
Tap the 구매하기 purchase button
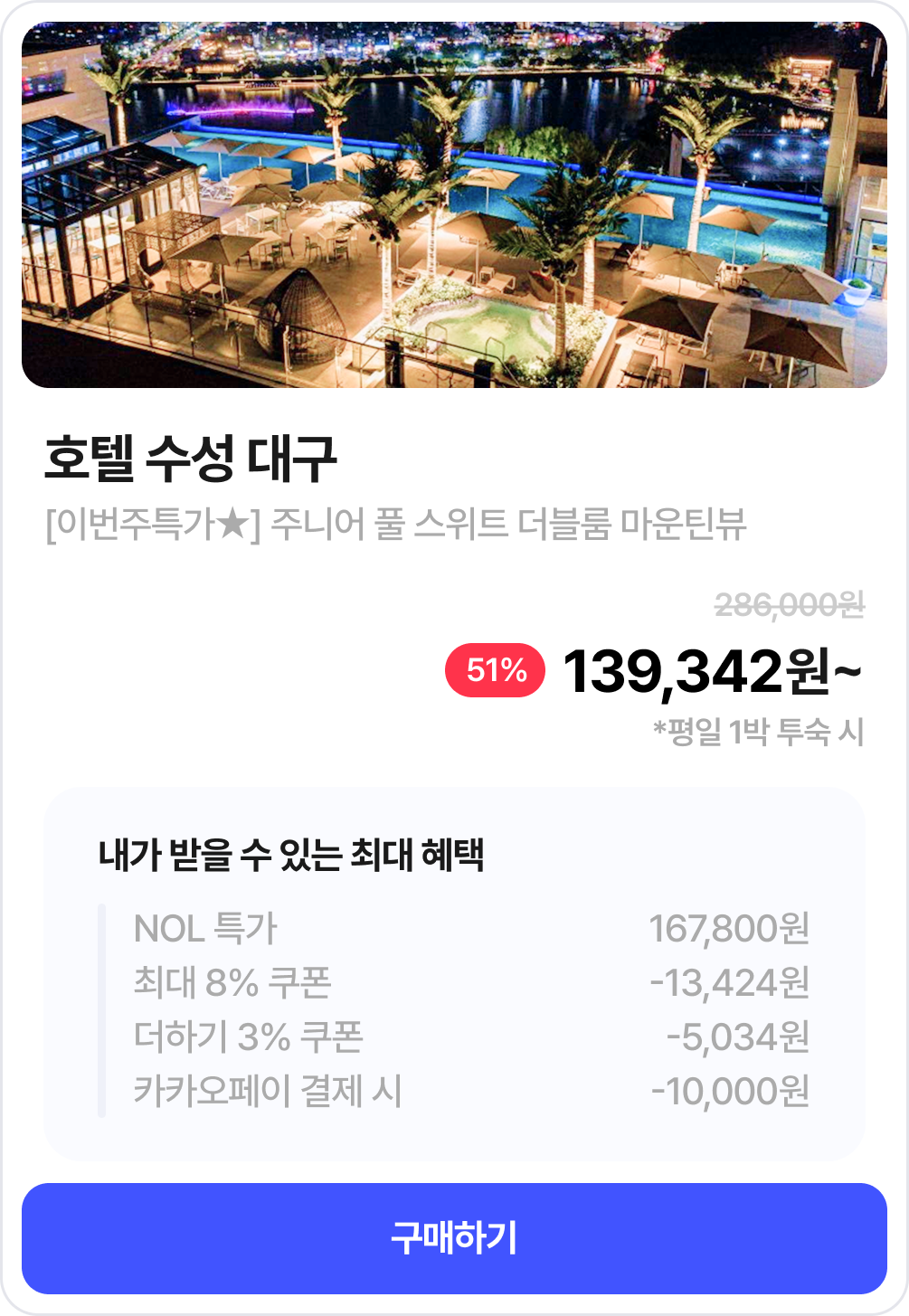454,1237
